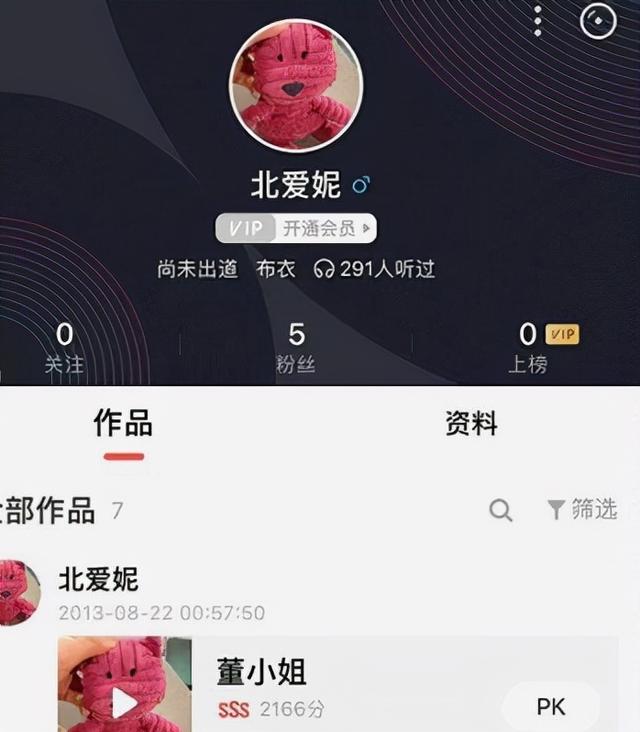This screenshot has height=732, width=640.
Task: Open the 筛选 filter
Action: pyautogui.click(x=582, y=510)
